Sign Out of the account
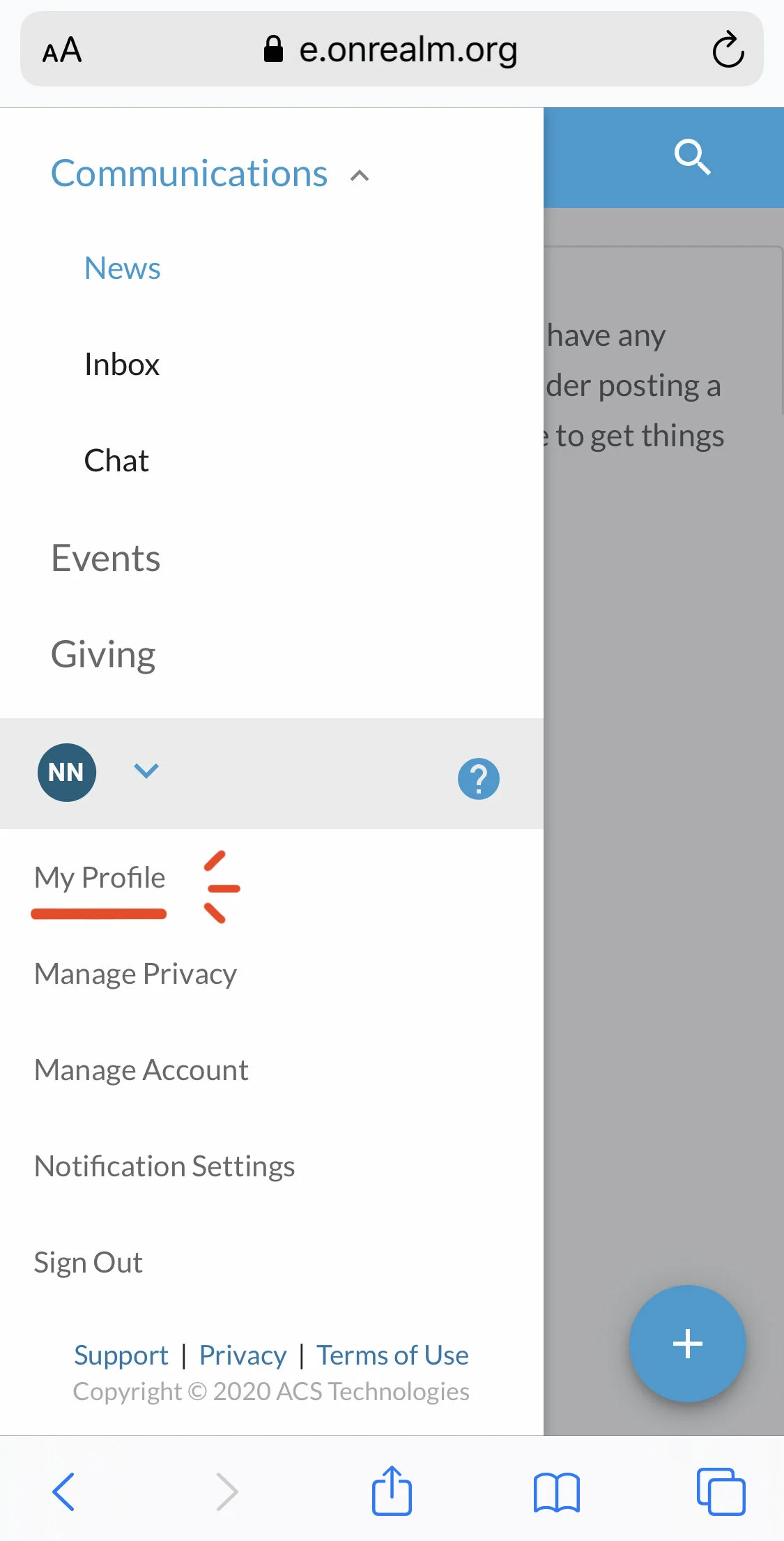 tap(89, 1263)
